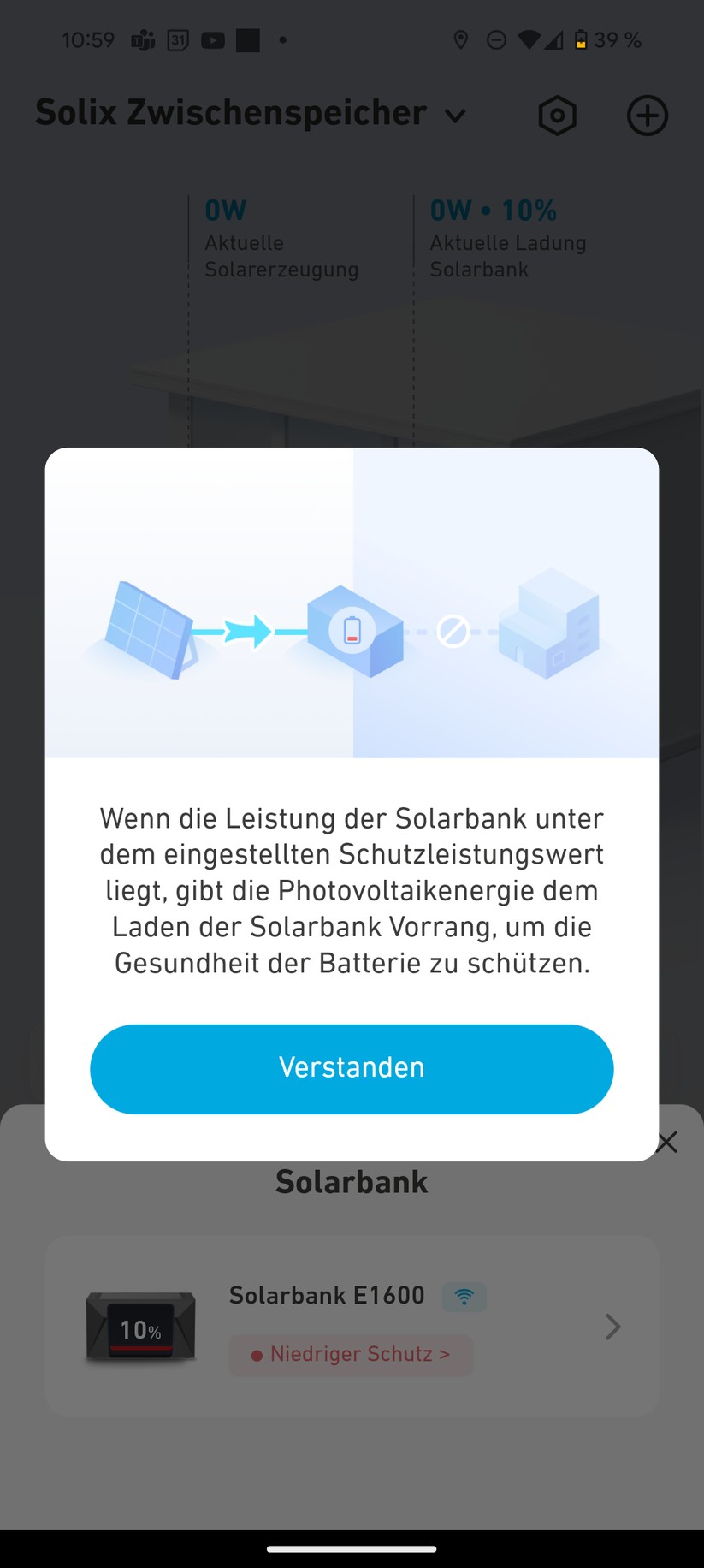Open the hexagon settings icon
Image resolution: width=704 pixels, height=1568 pixels.
[557, 116]
